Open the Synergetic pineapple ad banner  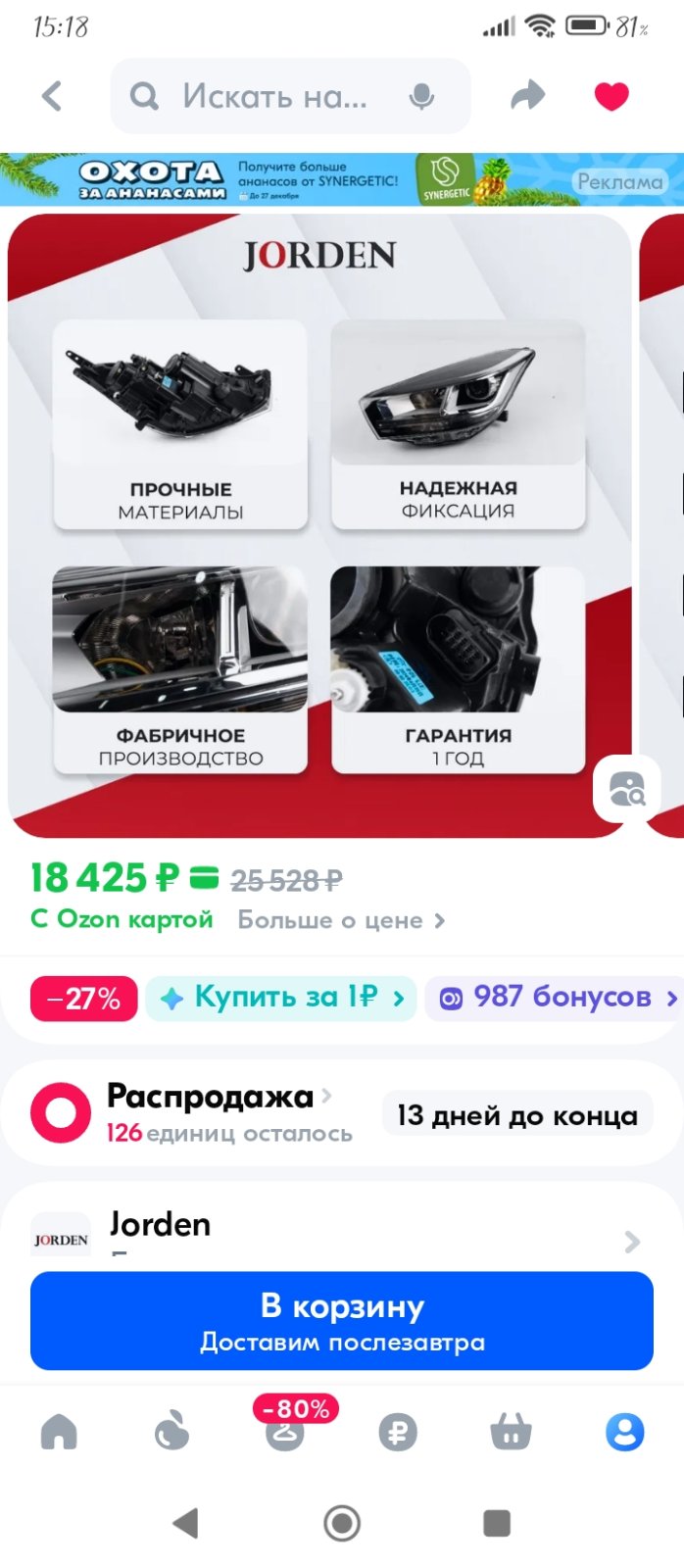click(342, 179)
